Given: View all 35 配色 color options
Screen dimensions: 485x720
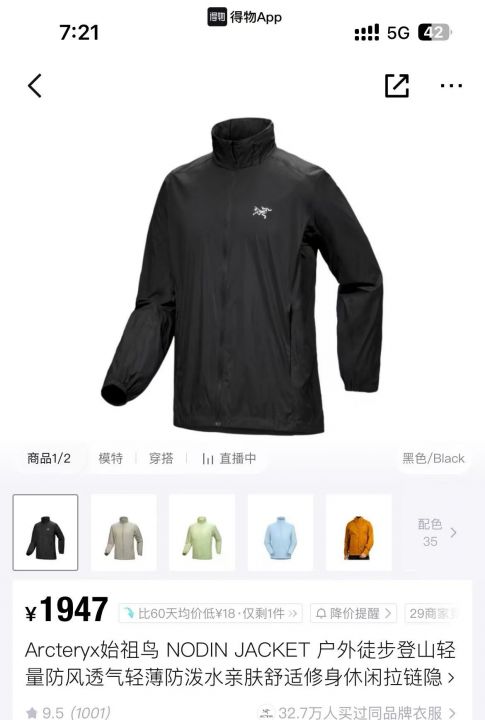Looking at the screenshot, I should [x=436, y=533].
